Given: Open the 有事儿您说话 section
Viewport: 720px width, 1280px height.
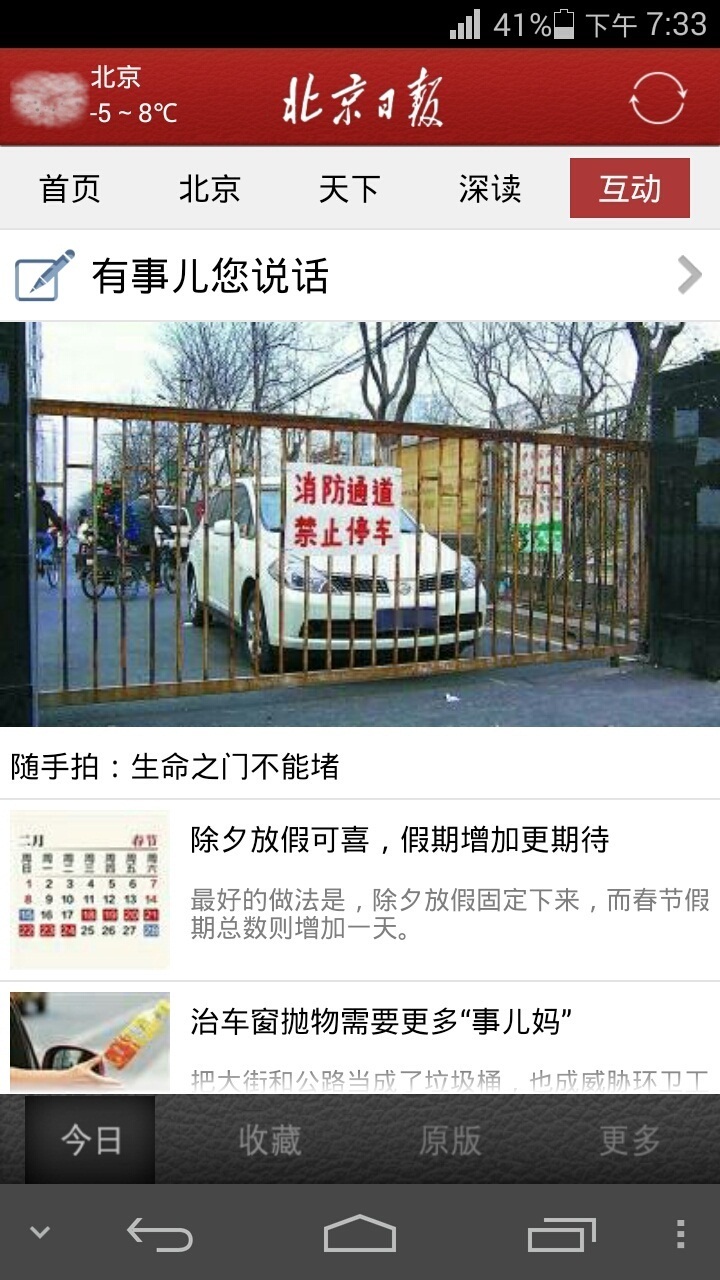Looking at the screenshot, I should (x=360, y=275).
